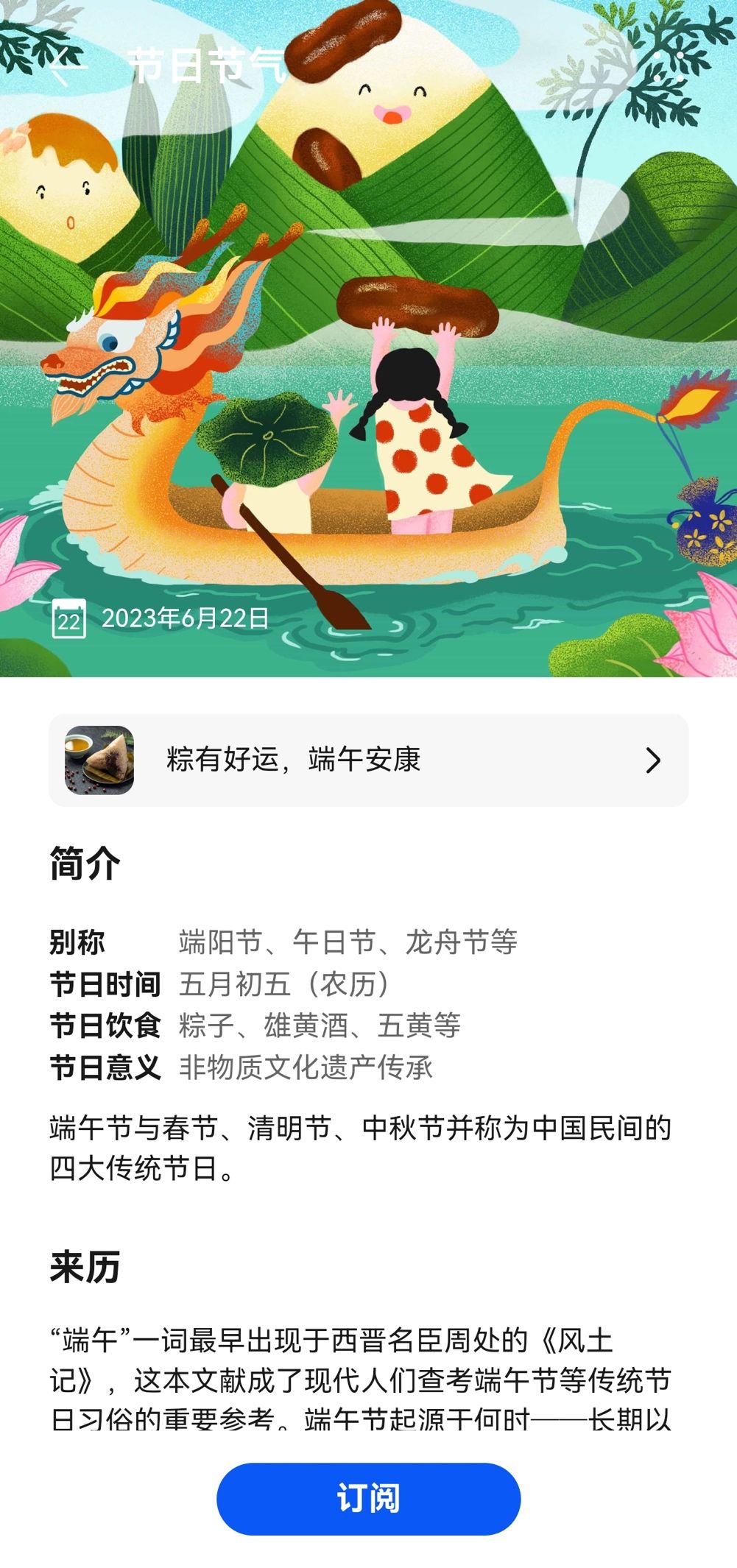
Task: Tap the 订阅 subscribe button
Action: [368, 1498]
